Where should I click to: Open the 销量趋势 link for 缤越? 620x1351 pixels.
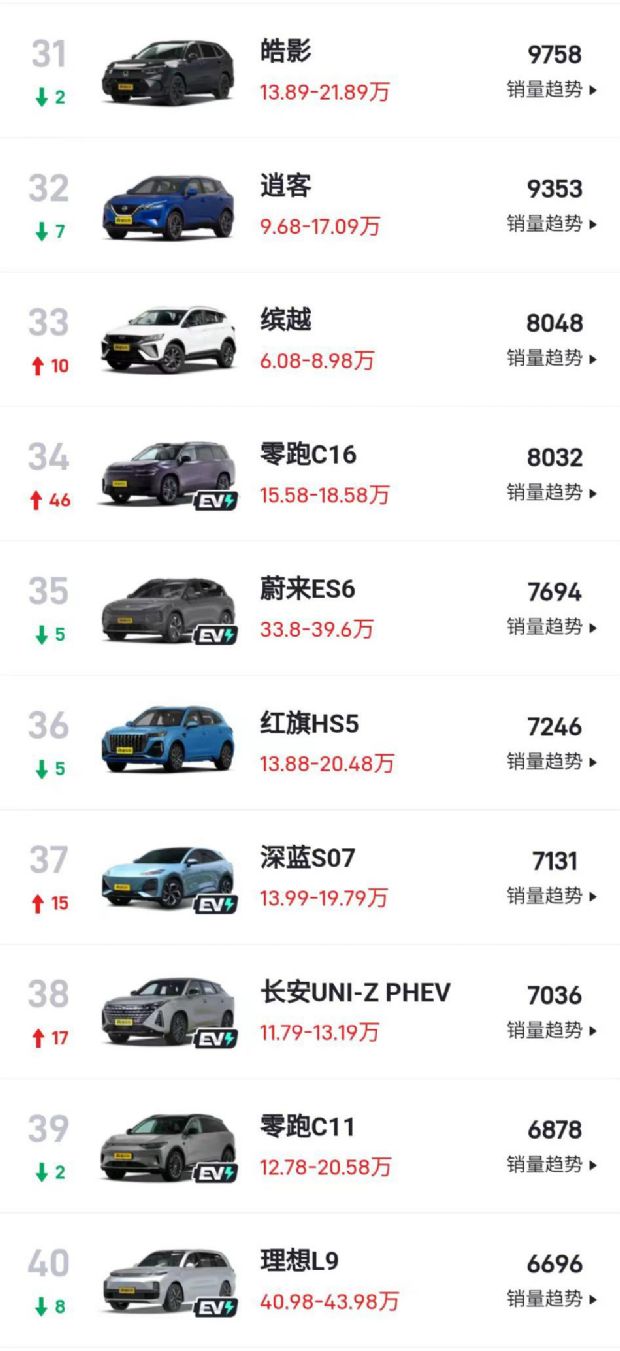click(x=551, y=358)
